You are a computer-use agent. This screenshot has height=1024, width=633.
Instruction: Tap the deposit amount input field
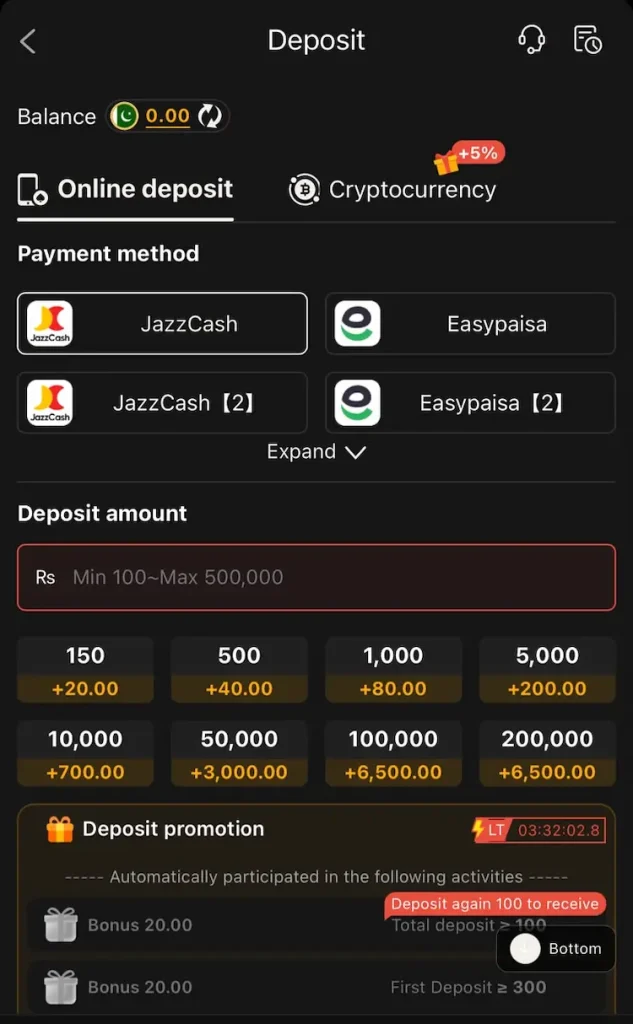[x=316, y=577]
